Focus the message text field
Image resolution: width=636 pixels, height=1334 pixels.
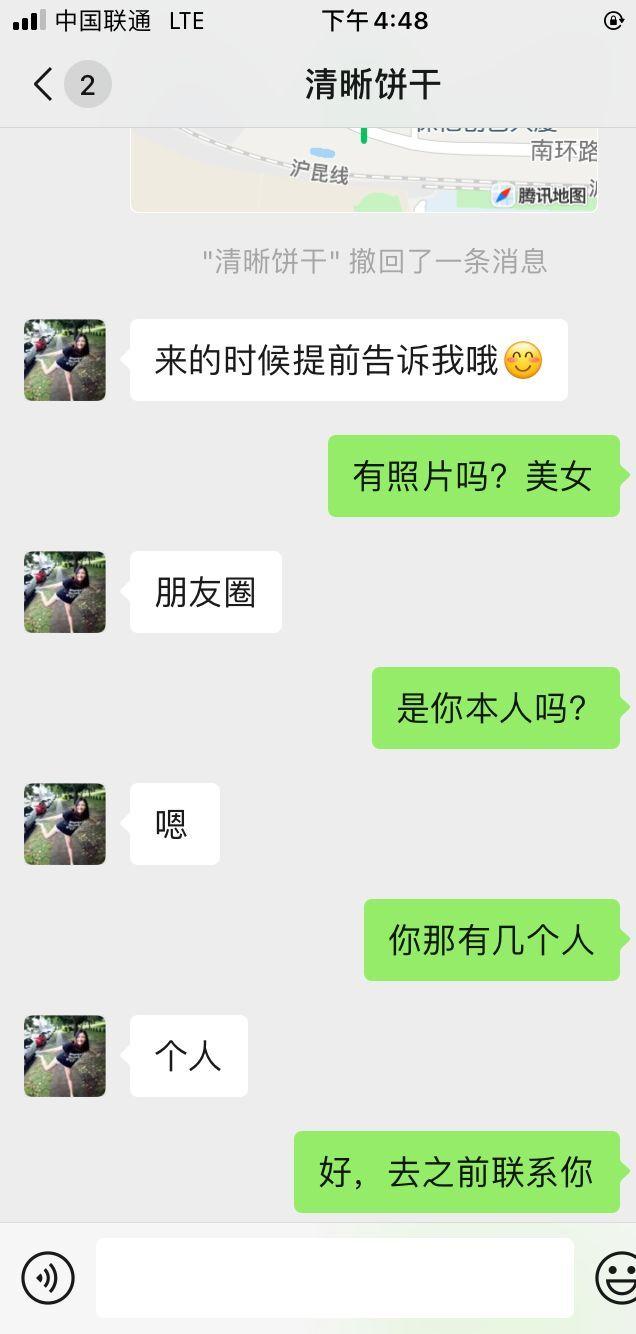(x=334, y=1277)
